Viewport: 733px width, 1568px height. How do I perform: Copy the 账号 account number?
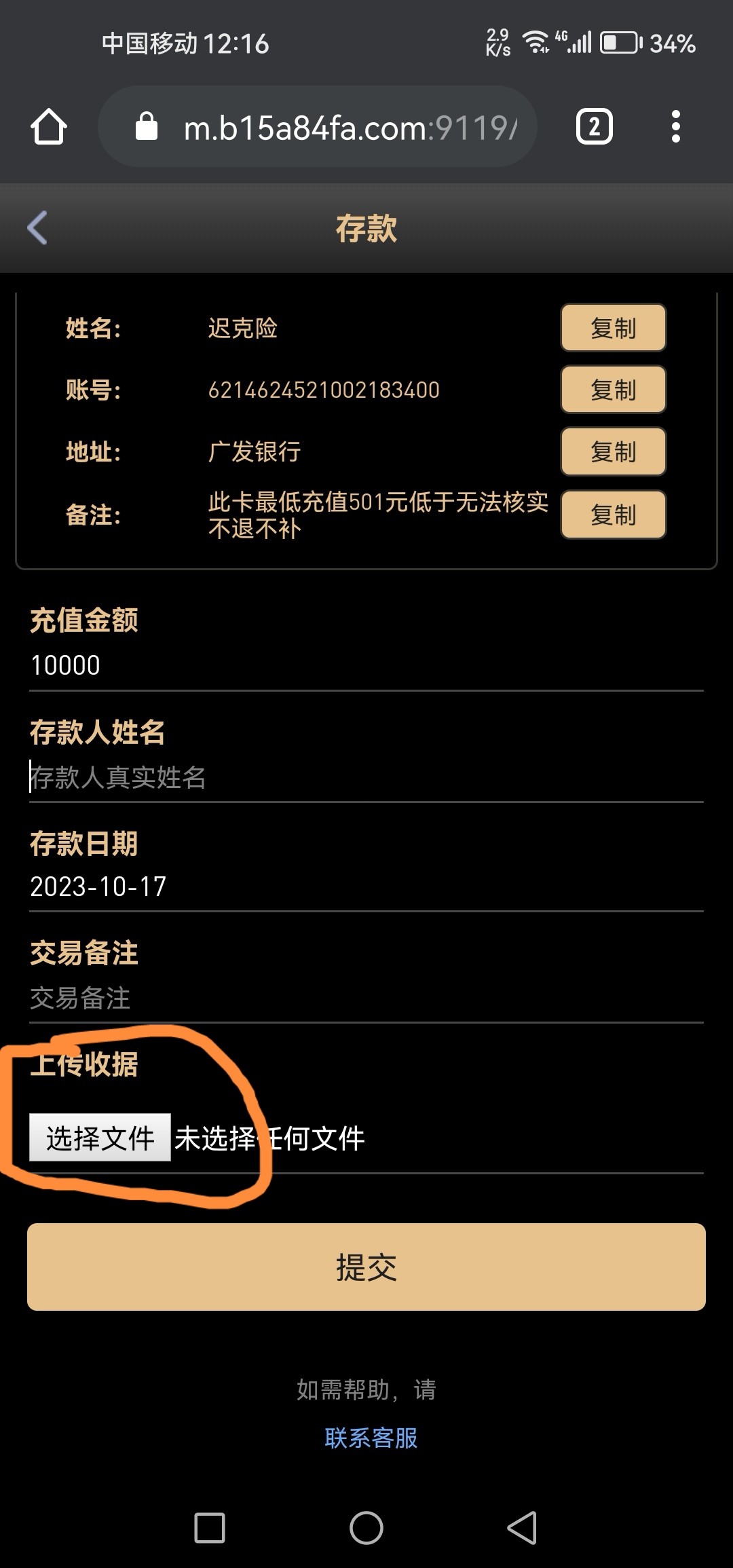pyautogui.click(x=613, y=390)
